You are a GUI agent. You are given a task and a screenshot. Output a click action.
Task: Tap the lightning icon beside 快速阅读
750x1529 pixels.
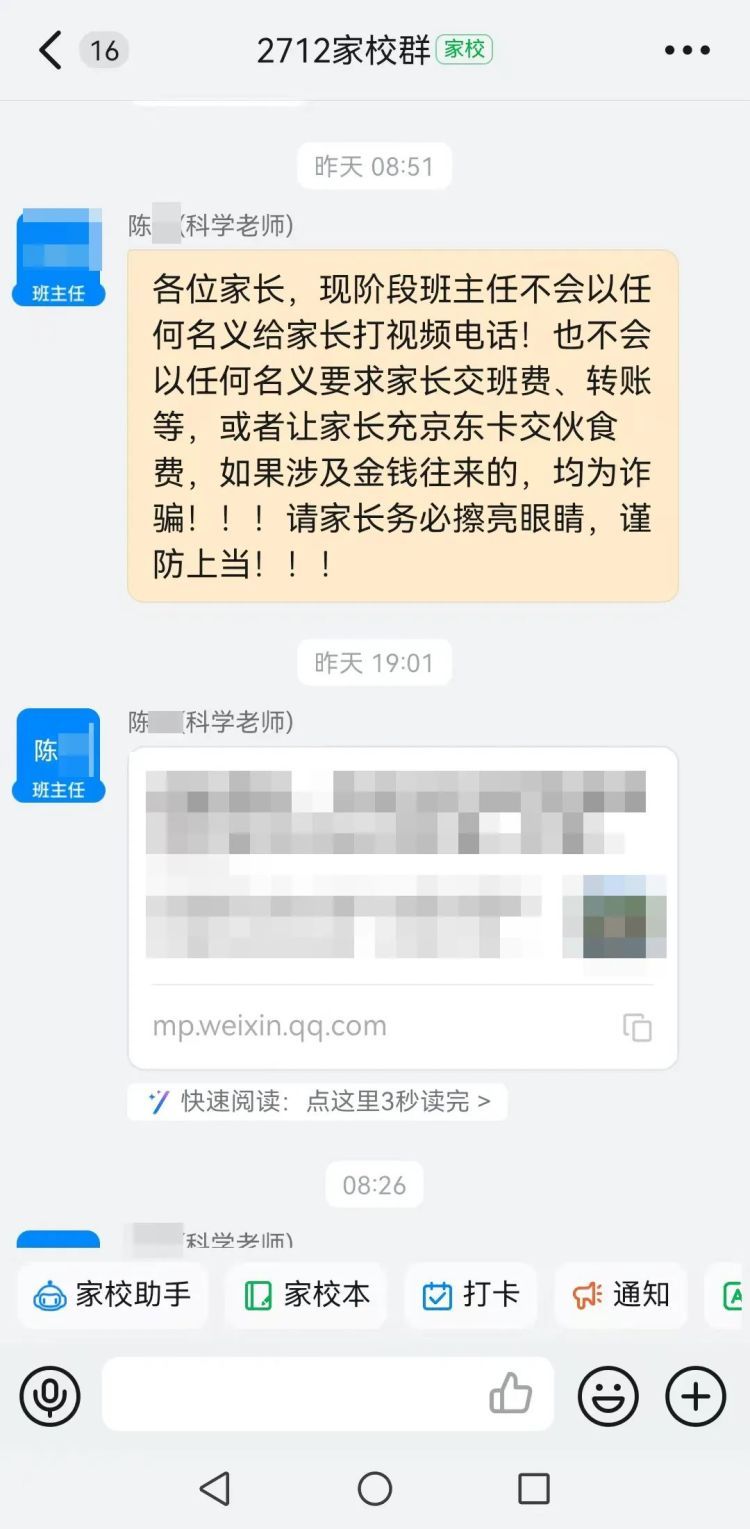point(157,1101)
